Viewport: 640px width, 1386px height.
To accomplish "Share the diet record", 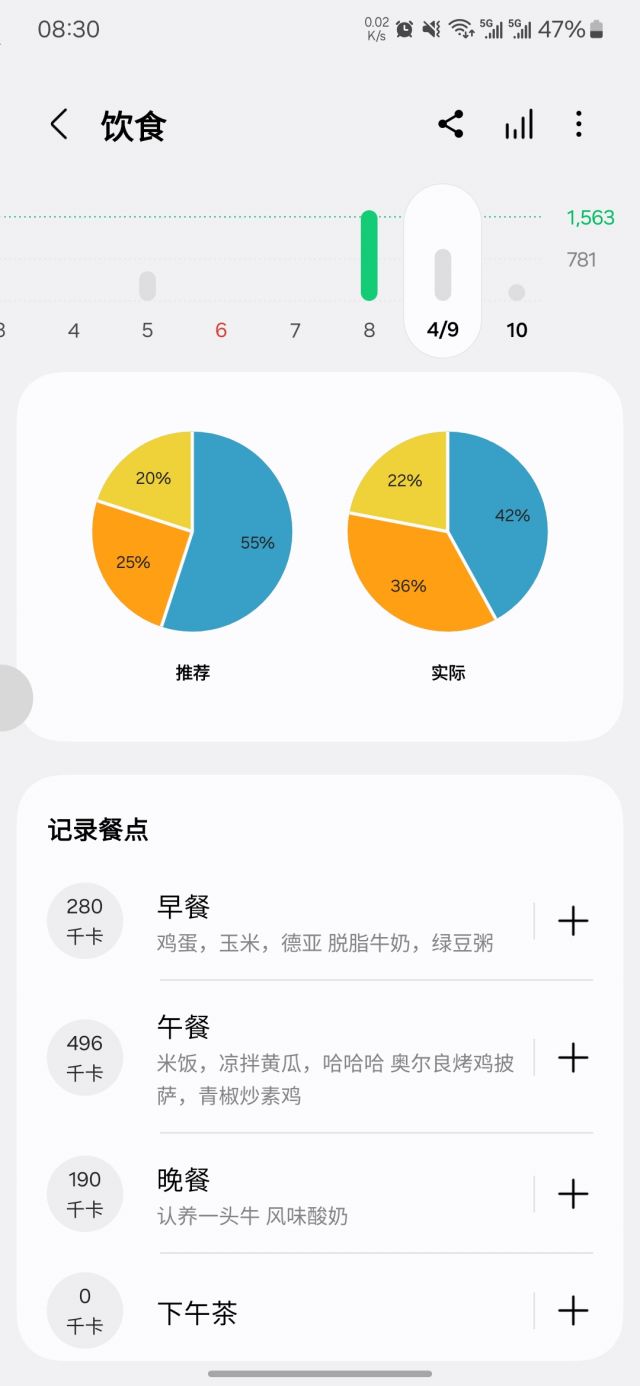I will click(x=451, y=125).
